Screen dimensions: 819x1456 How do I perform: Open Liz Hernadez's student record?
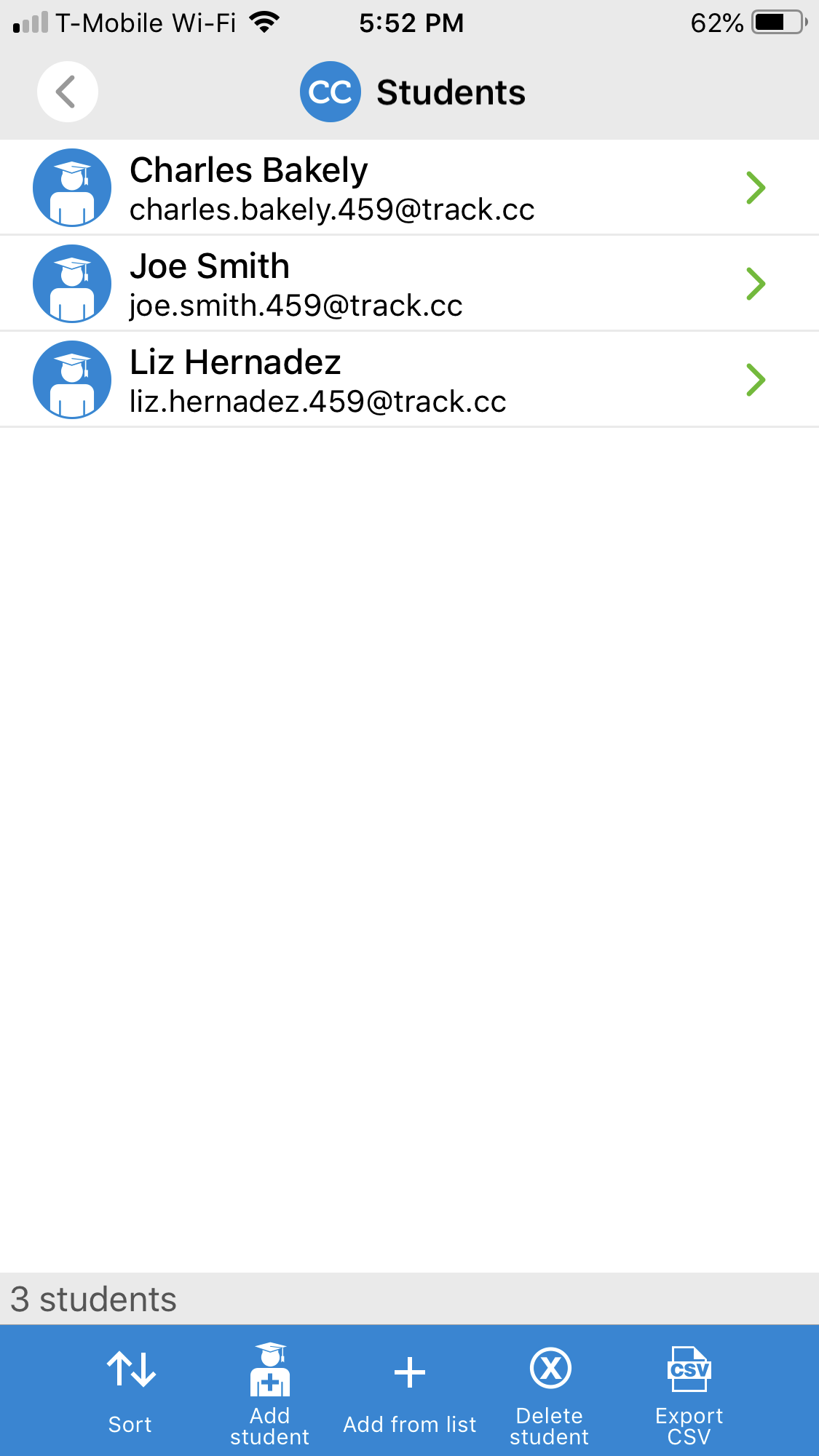[x=409, y=380]
